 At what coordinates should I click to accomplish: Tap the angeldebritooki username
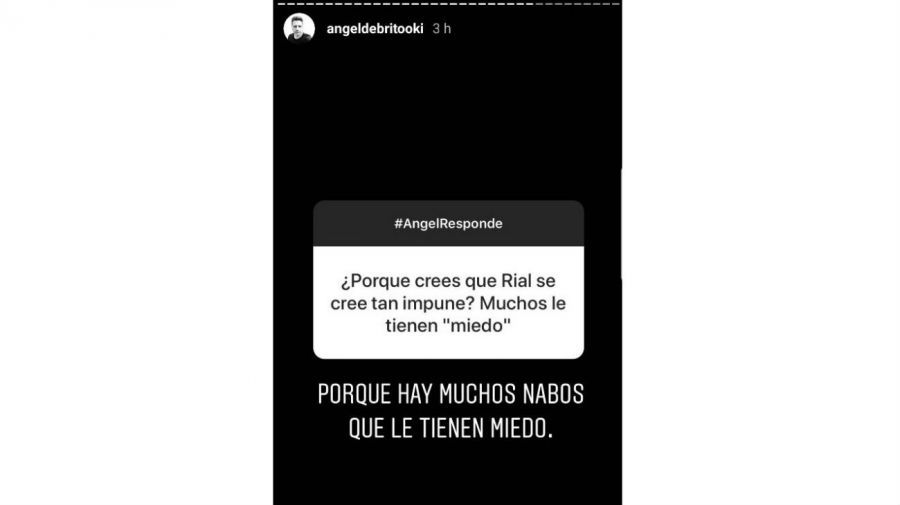[375, 29]
